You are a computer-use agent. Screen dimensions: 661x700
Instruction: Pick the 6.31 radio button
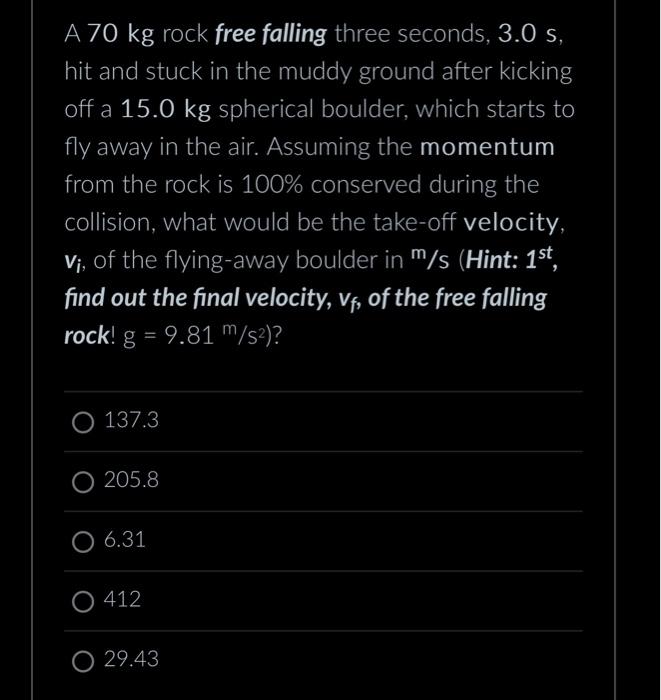click(83, 541)
